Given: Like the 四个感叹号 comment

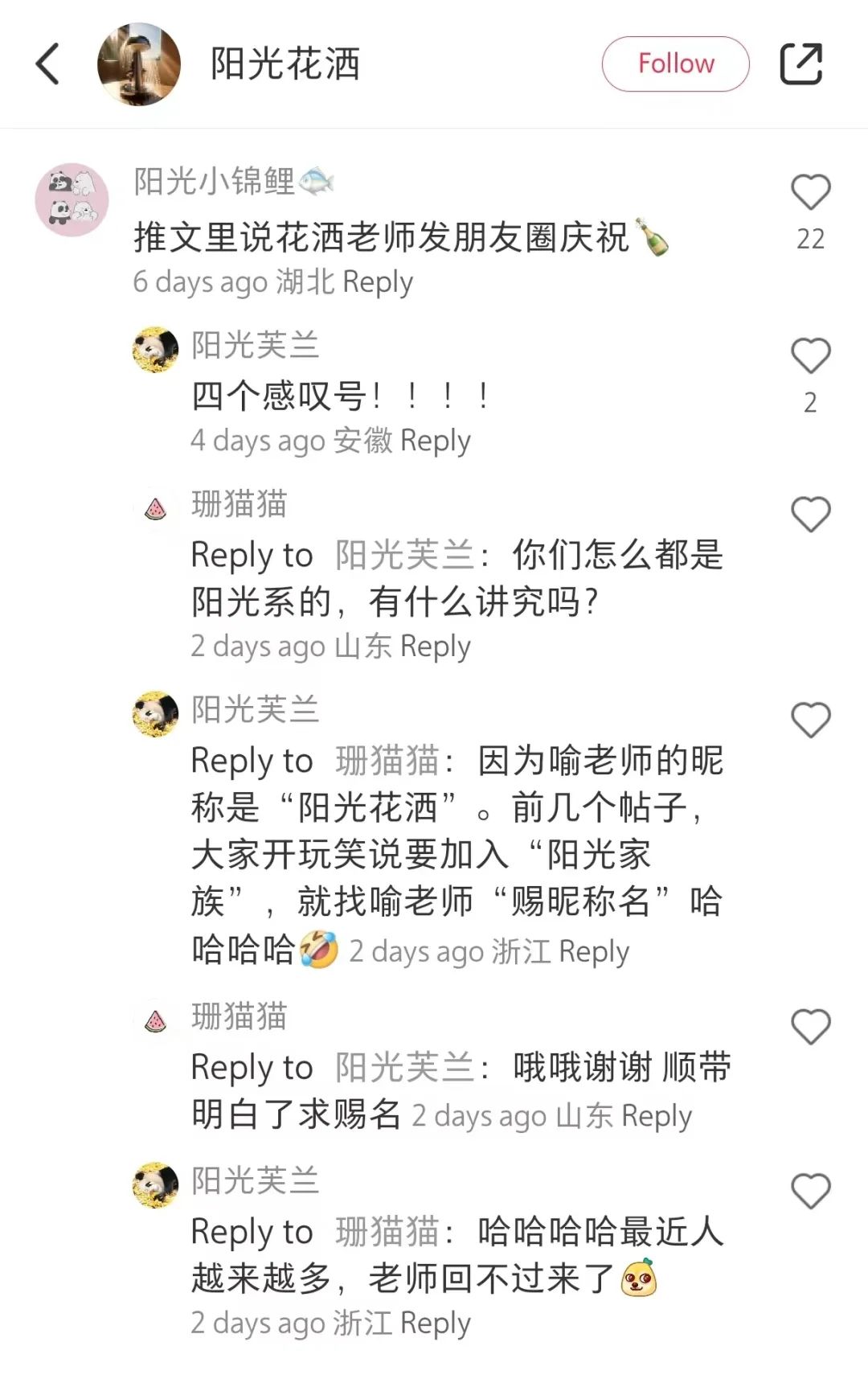Looking at the screenshot, I should [810, 356].
